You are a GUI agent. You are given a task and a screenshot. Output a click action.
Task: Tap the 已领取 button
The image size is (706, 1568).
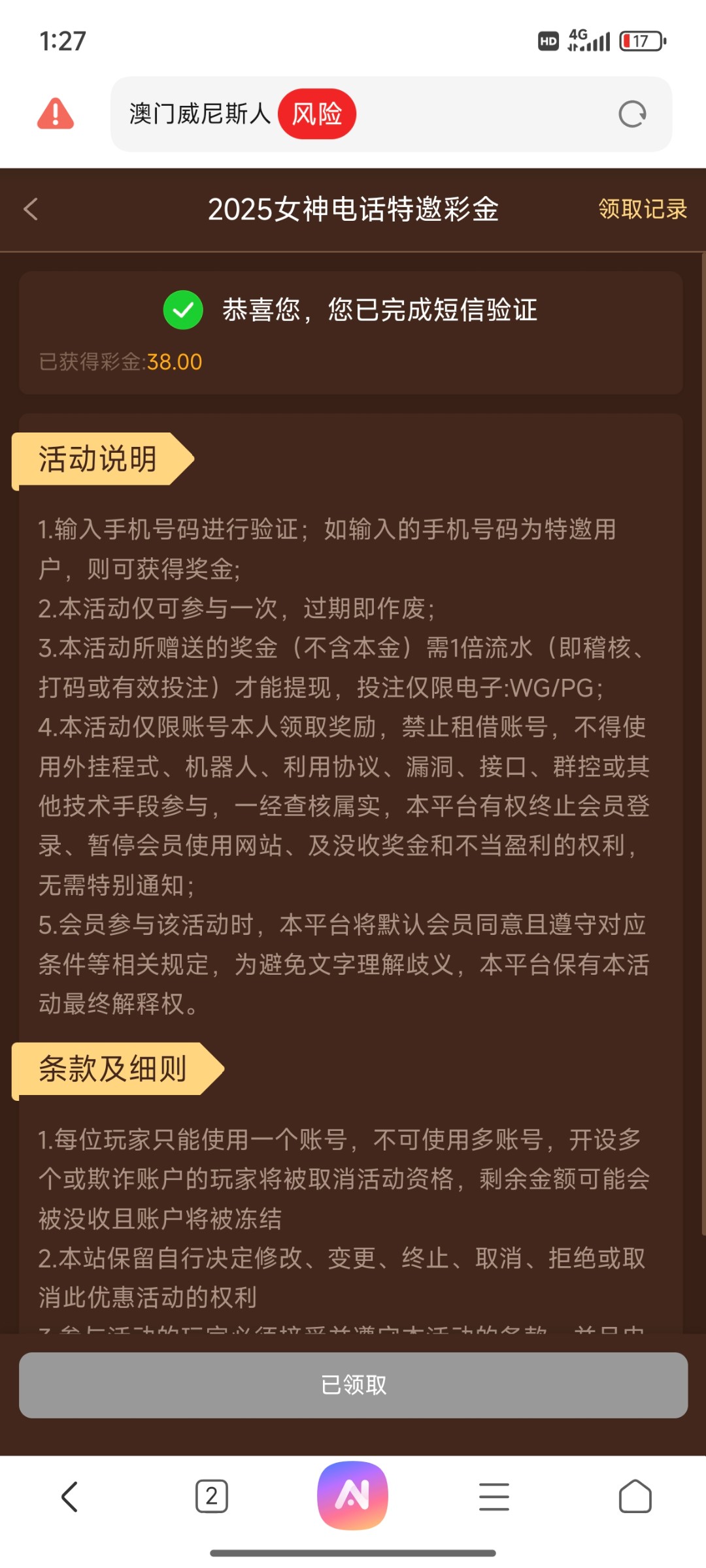click(x=353, y=1384)
